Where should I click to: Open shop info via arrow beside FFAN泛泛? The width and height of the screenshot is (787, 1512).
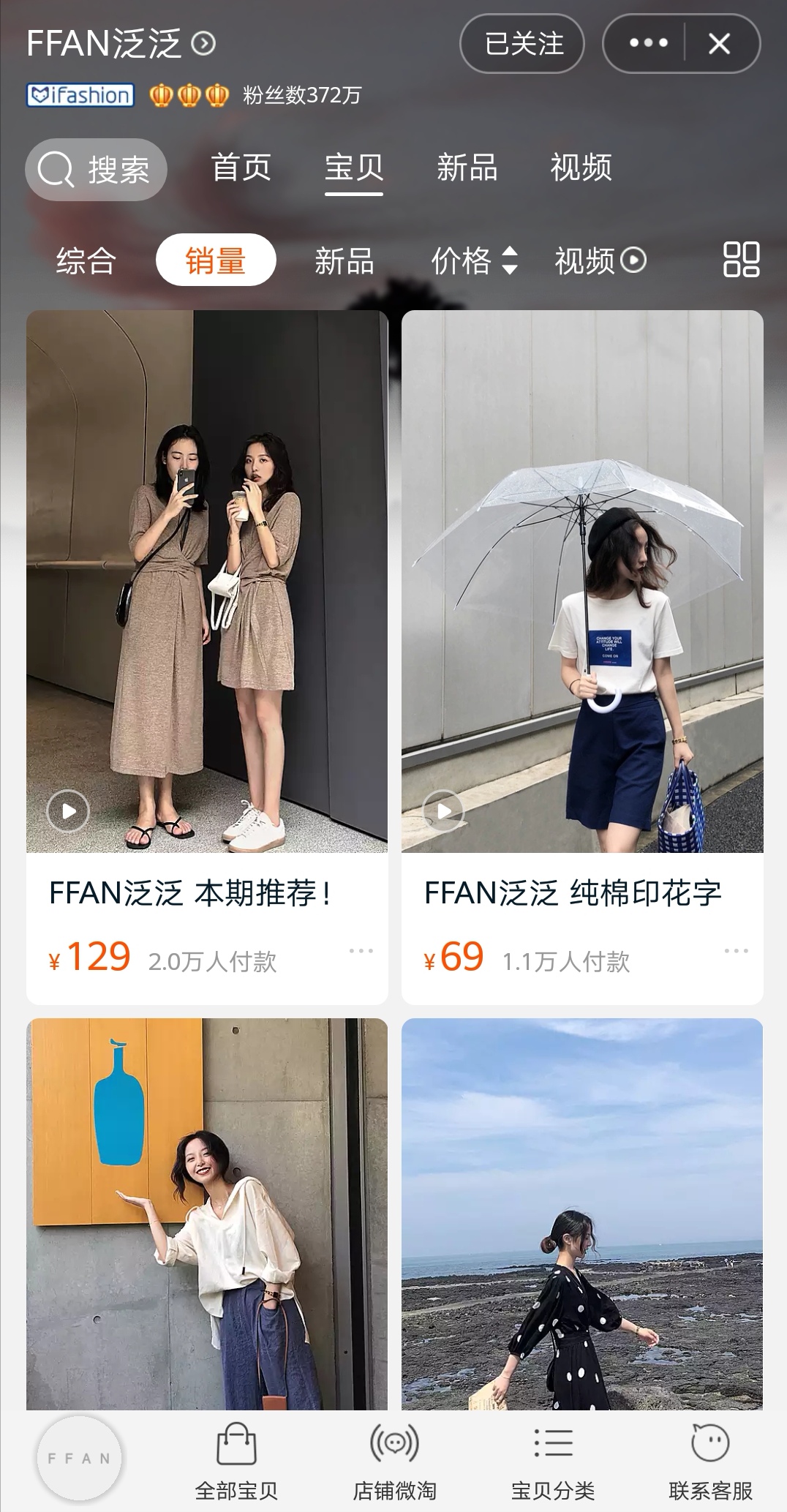[201, 42]
